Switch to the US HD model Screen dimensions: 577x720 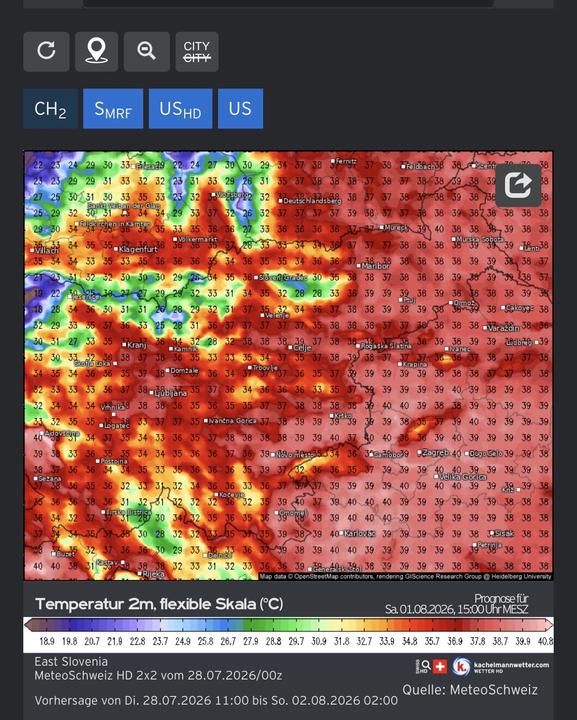point(180,109)
